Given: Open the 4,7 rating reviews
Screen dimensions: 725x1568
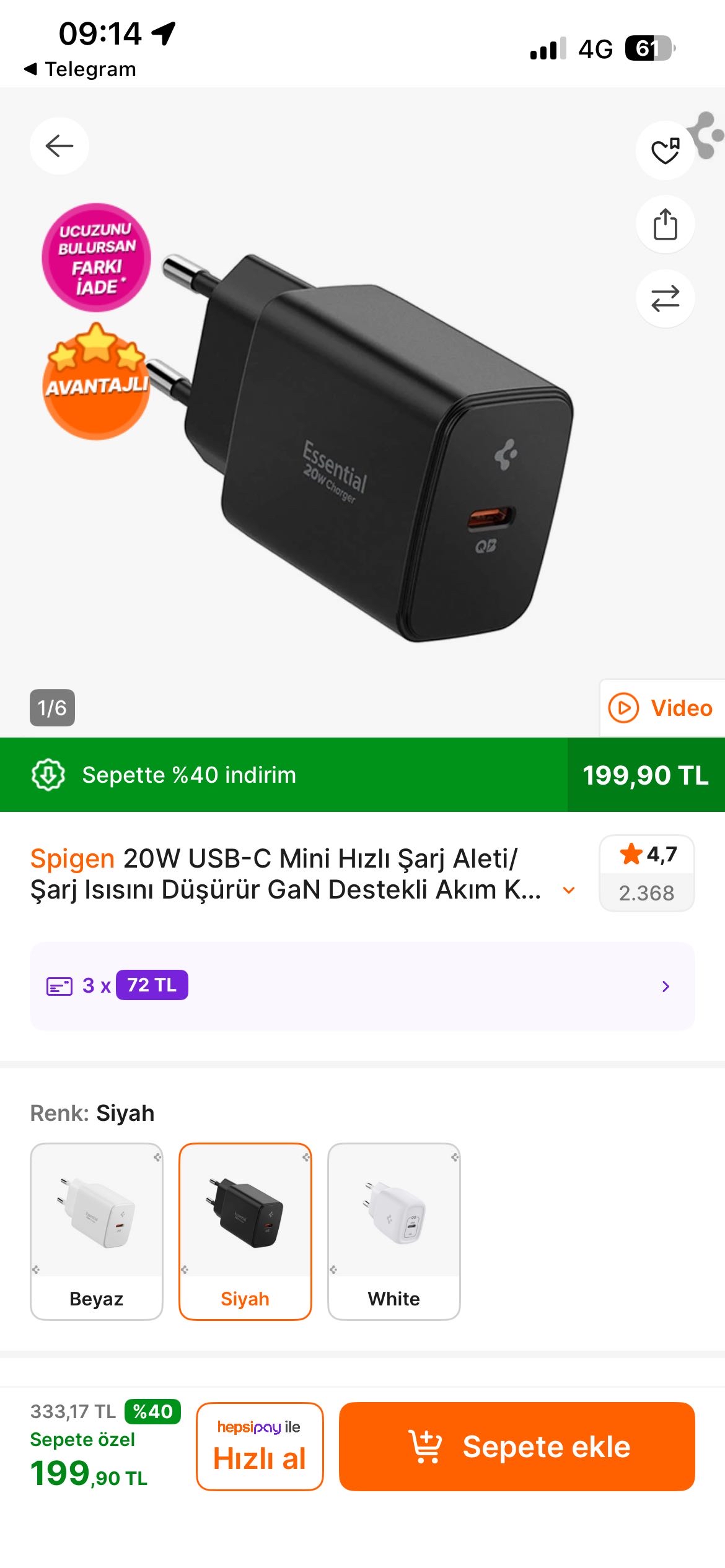Looking at the screenshot, I should 646,873.
